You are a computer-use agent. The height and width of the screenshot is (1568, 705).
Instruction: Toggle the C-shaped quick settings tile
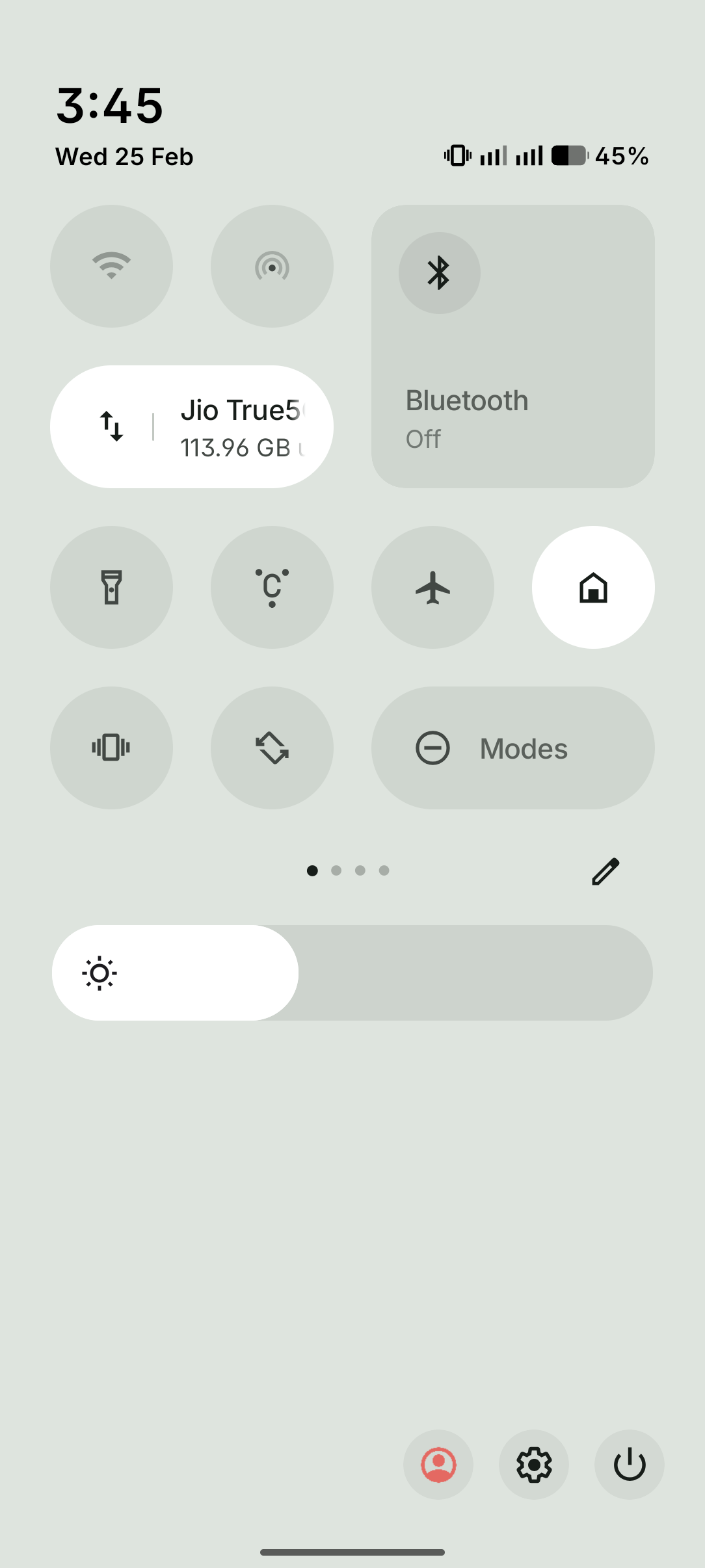(272, 587)
